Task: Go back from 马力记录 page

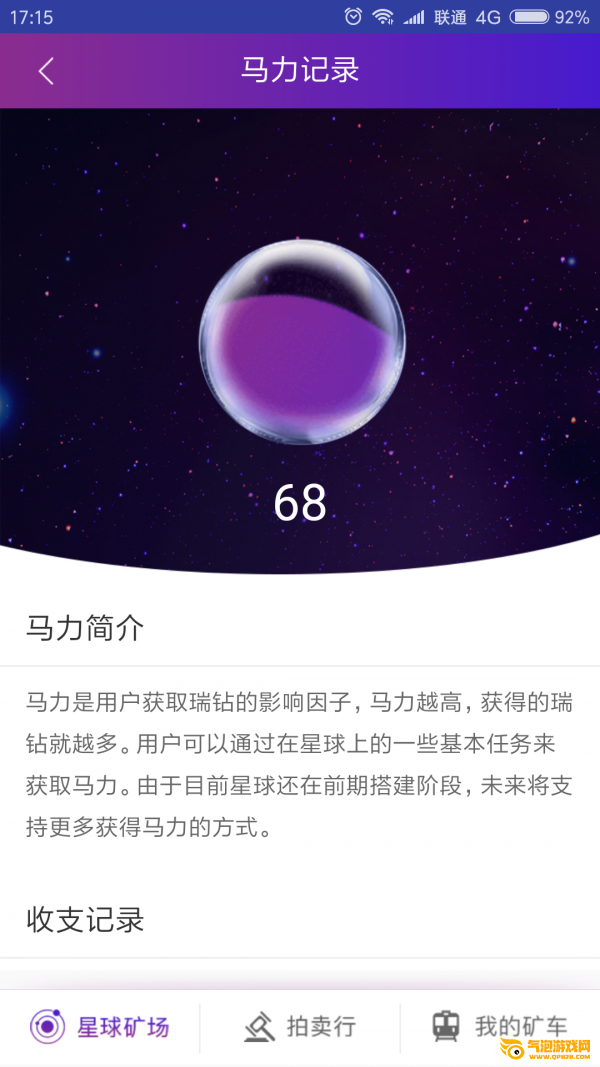Action: (x=45, y=71)
